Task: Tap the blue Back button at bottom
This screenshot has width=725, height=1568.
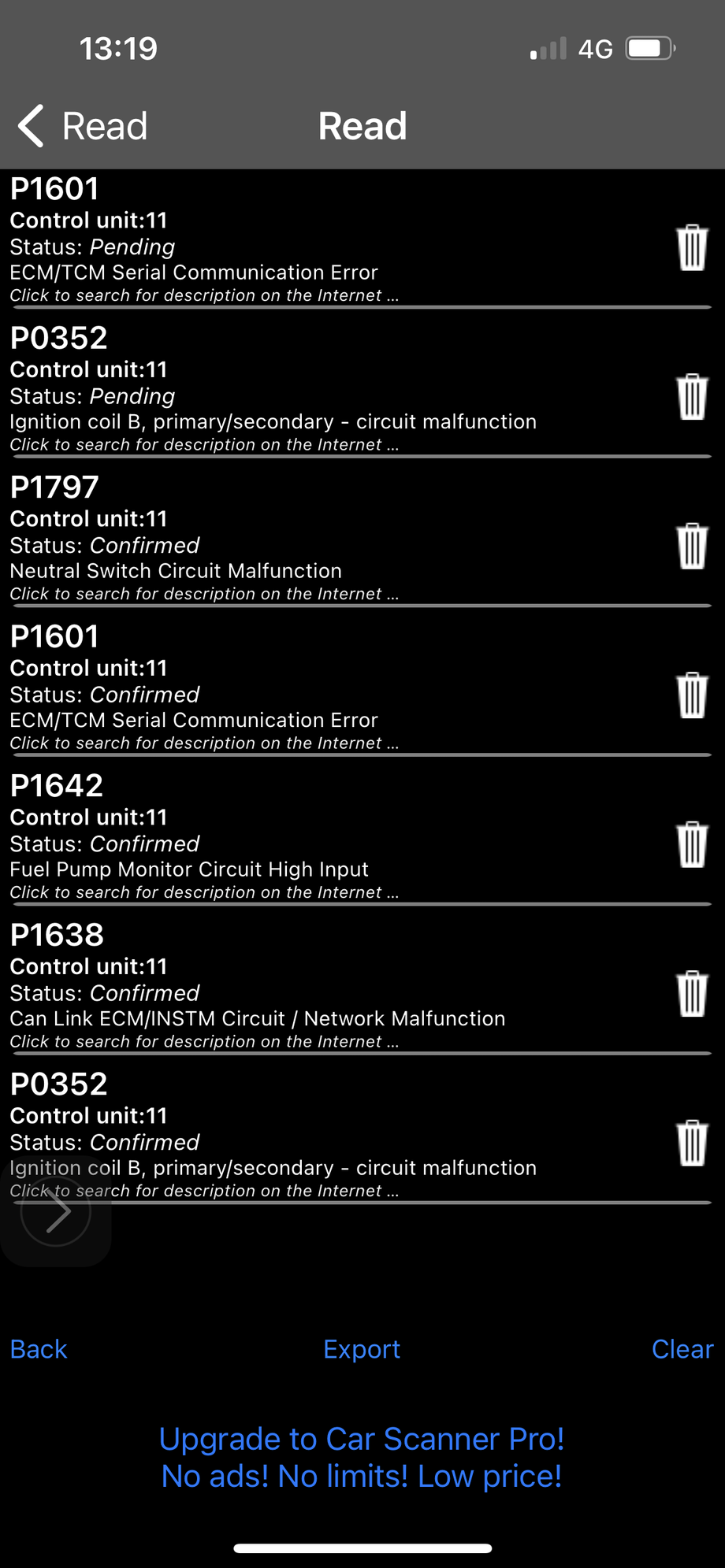Action: click(39, 1349)
